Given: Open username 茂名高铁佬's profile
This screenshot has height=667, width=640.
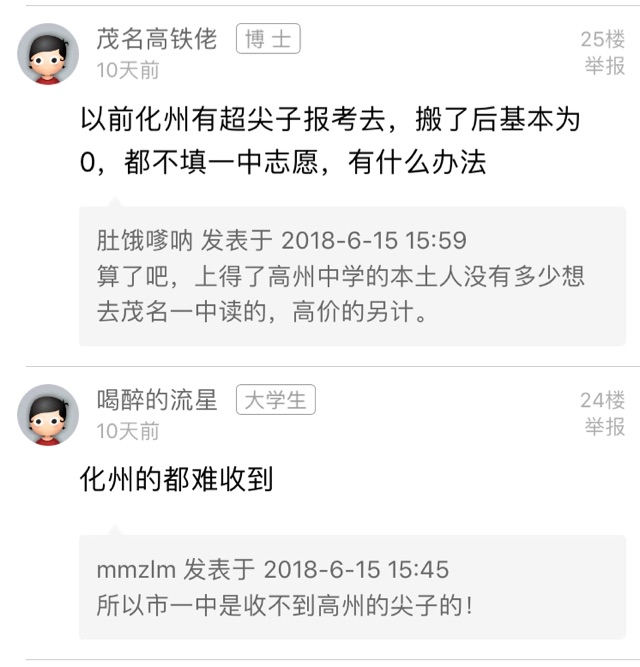Looking at the screenshot, I should 157,40.
